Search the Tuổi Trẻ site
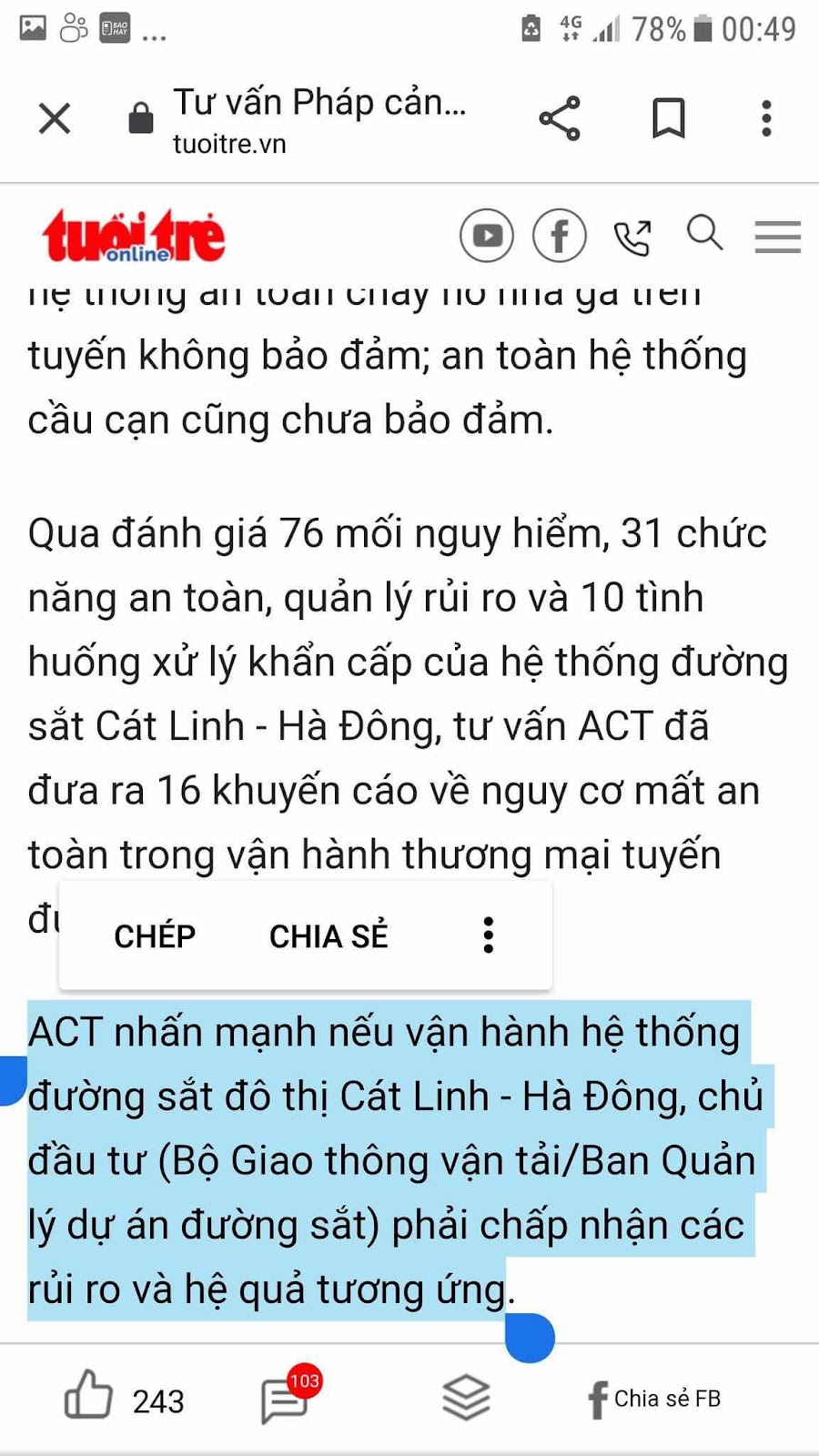The image size is (819, 1456). pyautogui.click(x=704, y=233)
